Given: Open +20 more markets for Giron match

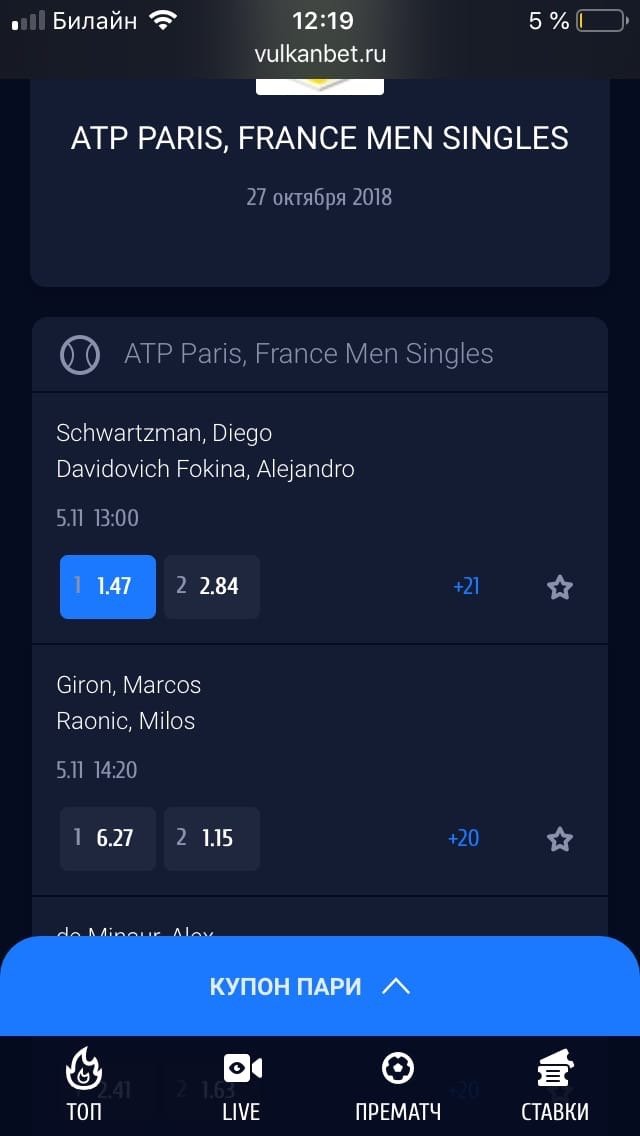Looking at the screenshot, I should click(x=463, y=839).
